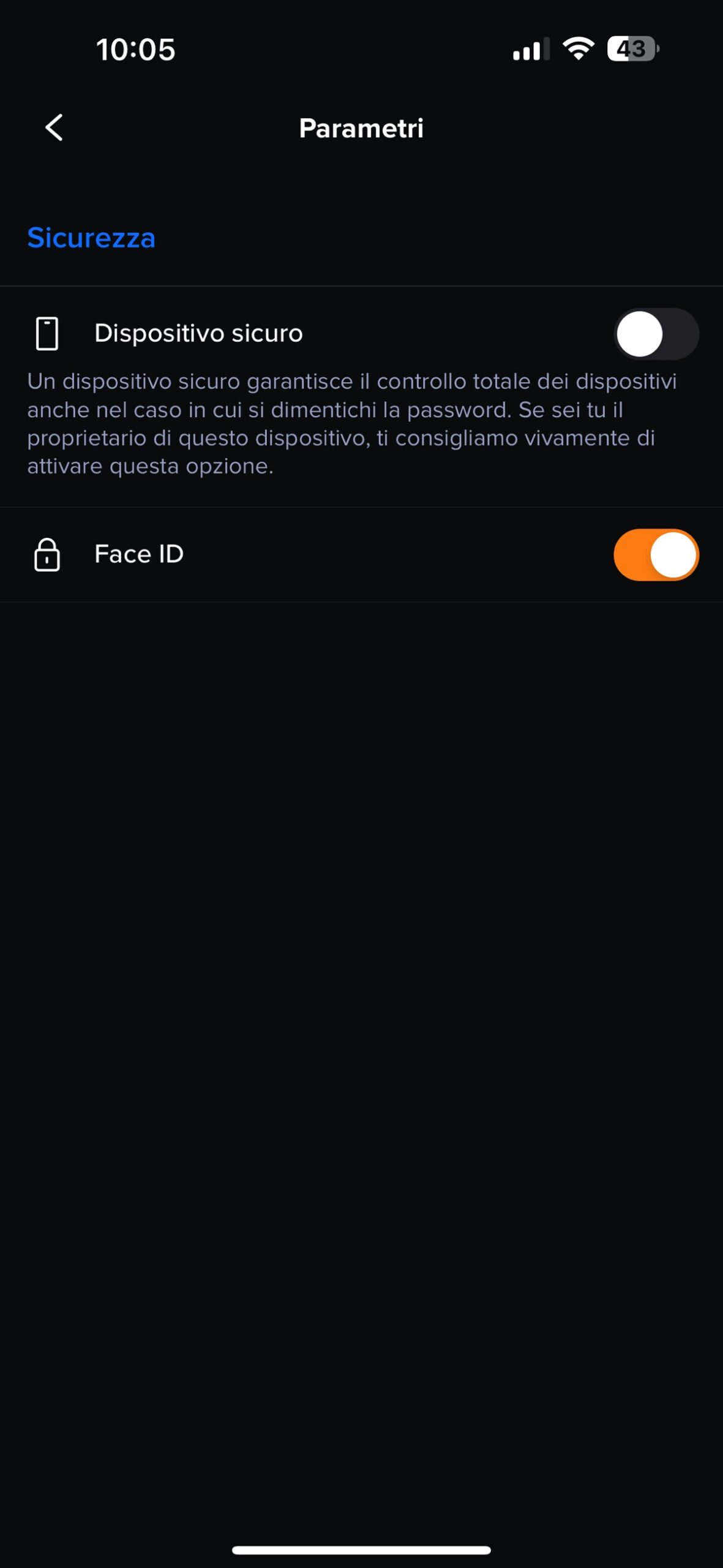Enable the Dispositivo sicuro switch

pyautogui.click(x=656, y=334)
